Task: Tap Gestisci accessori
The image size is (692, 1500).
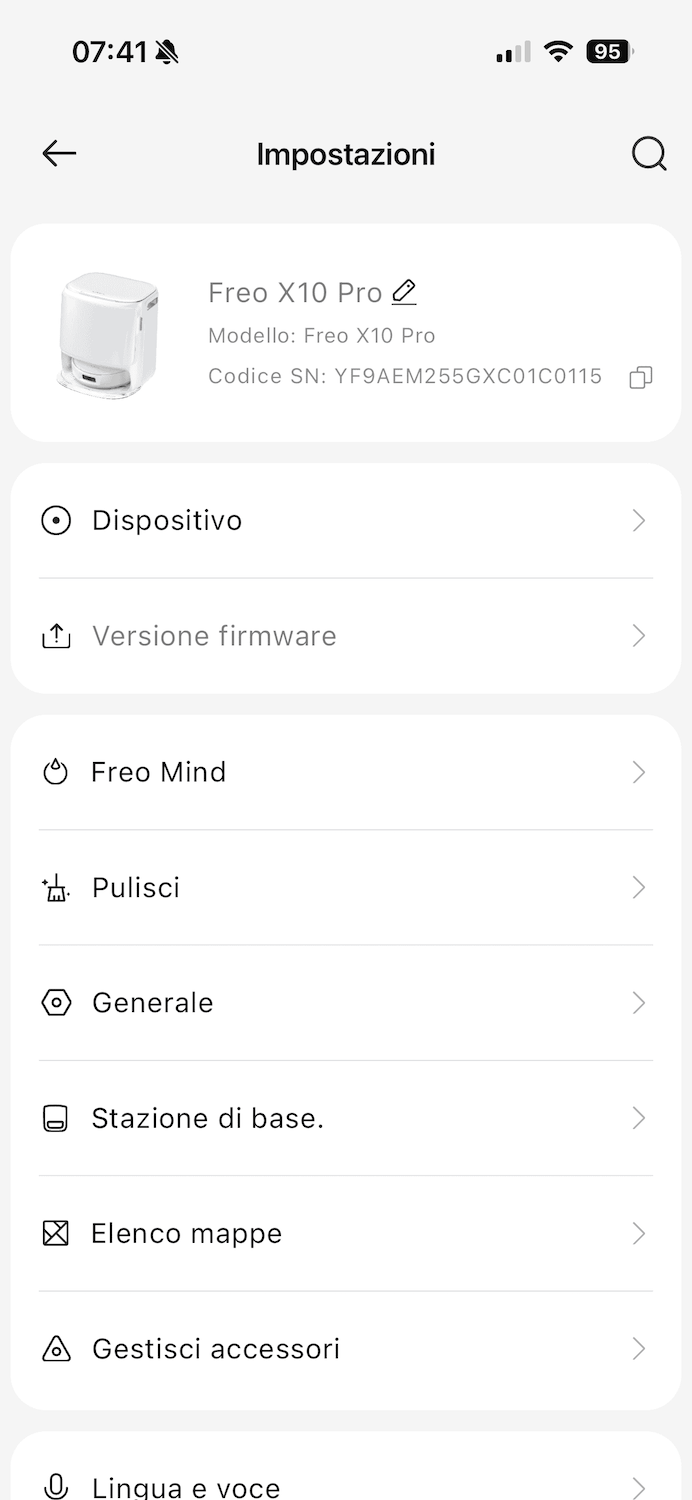Action: [x=345, y=1349]
